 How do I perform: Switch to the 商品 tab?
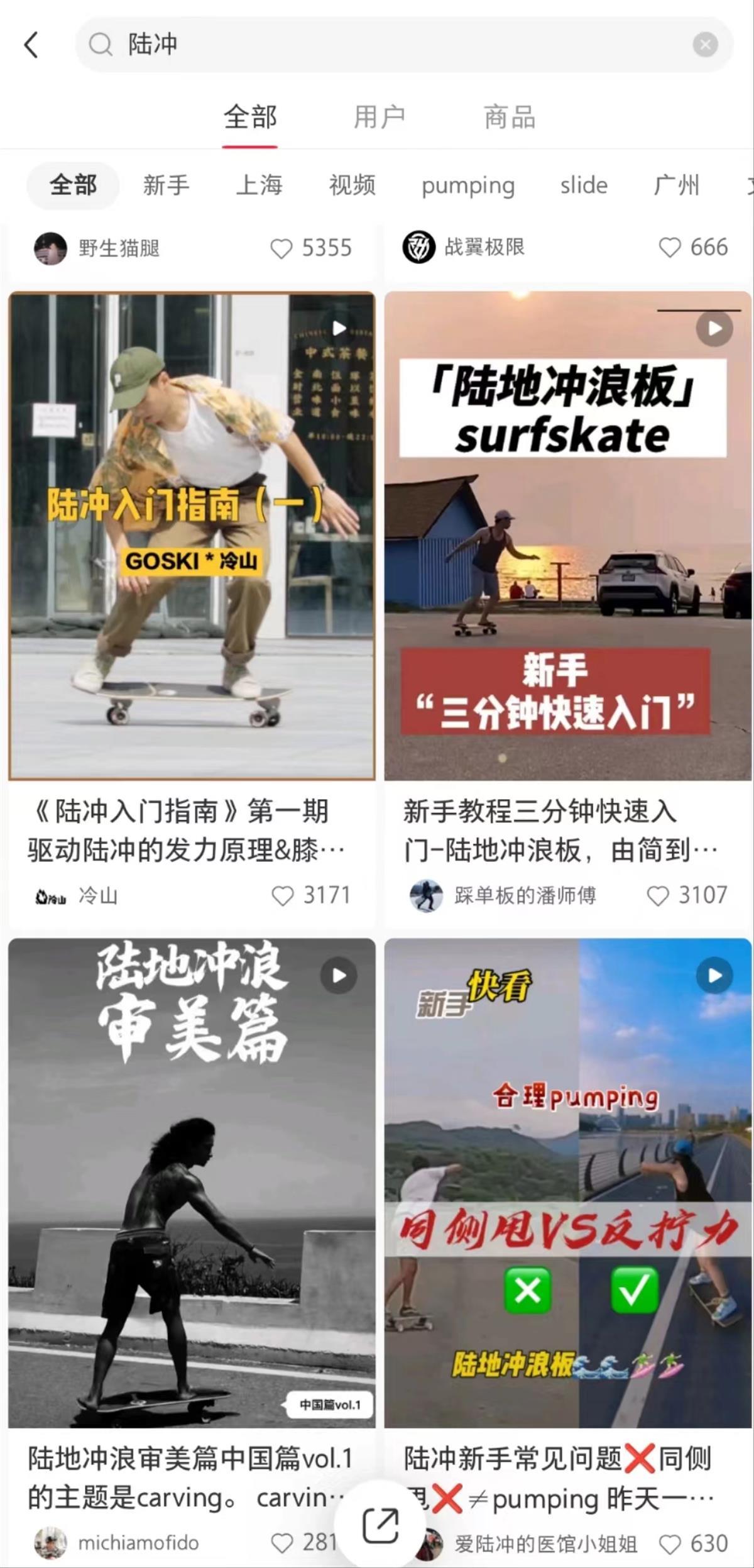[509, 118]
